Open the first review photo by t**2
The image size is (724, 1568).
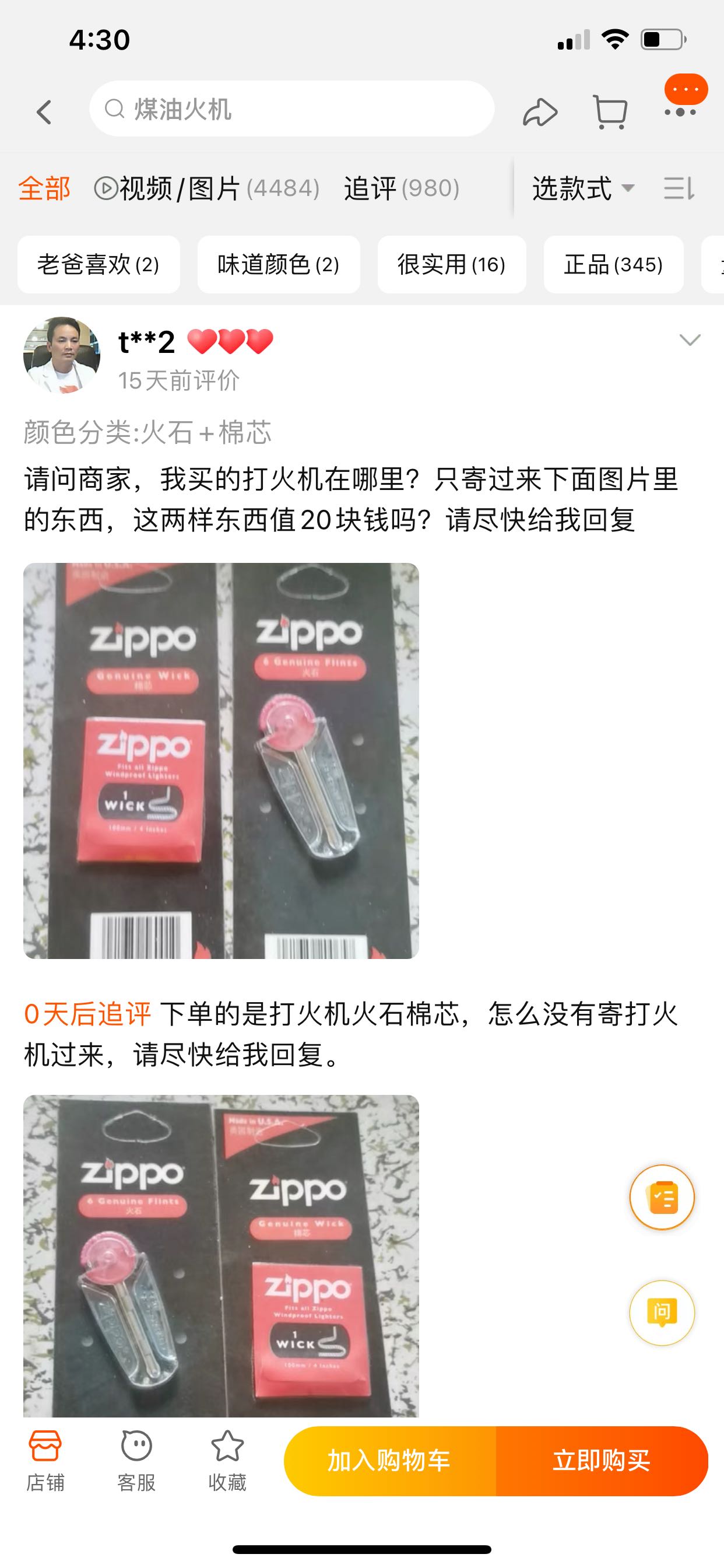point(221,761)
